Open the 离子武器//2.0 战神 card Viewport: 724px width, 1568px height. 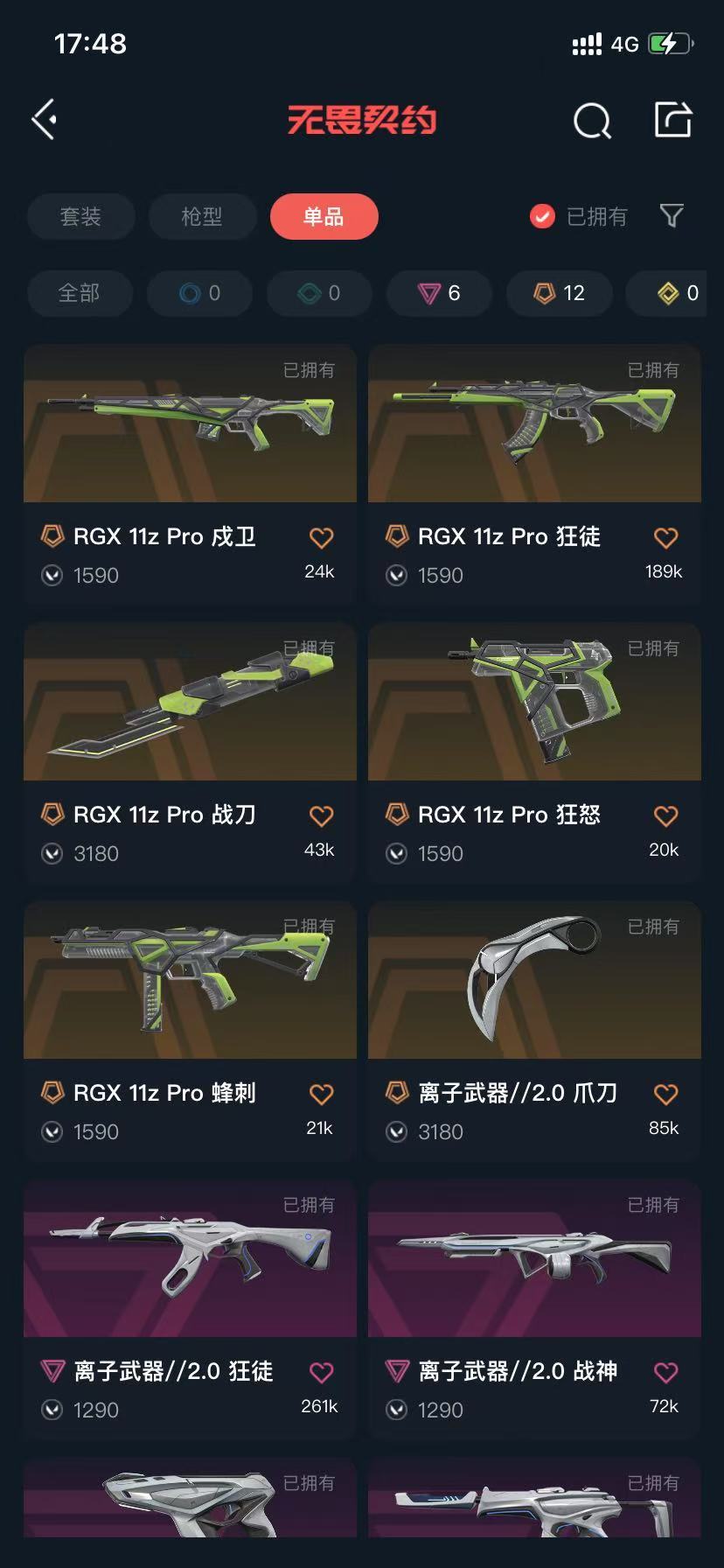[x=534, y=1308]
